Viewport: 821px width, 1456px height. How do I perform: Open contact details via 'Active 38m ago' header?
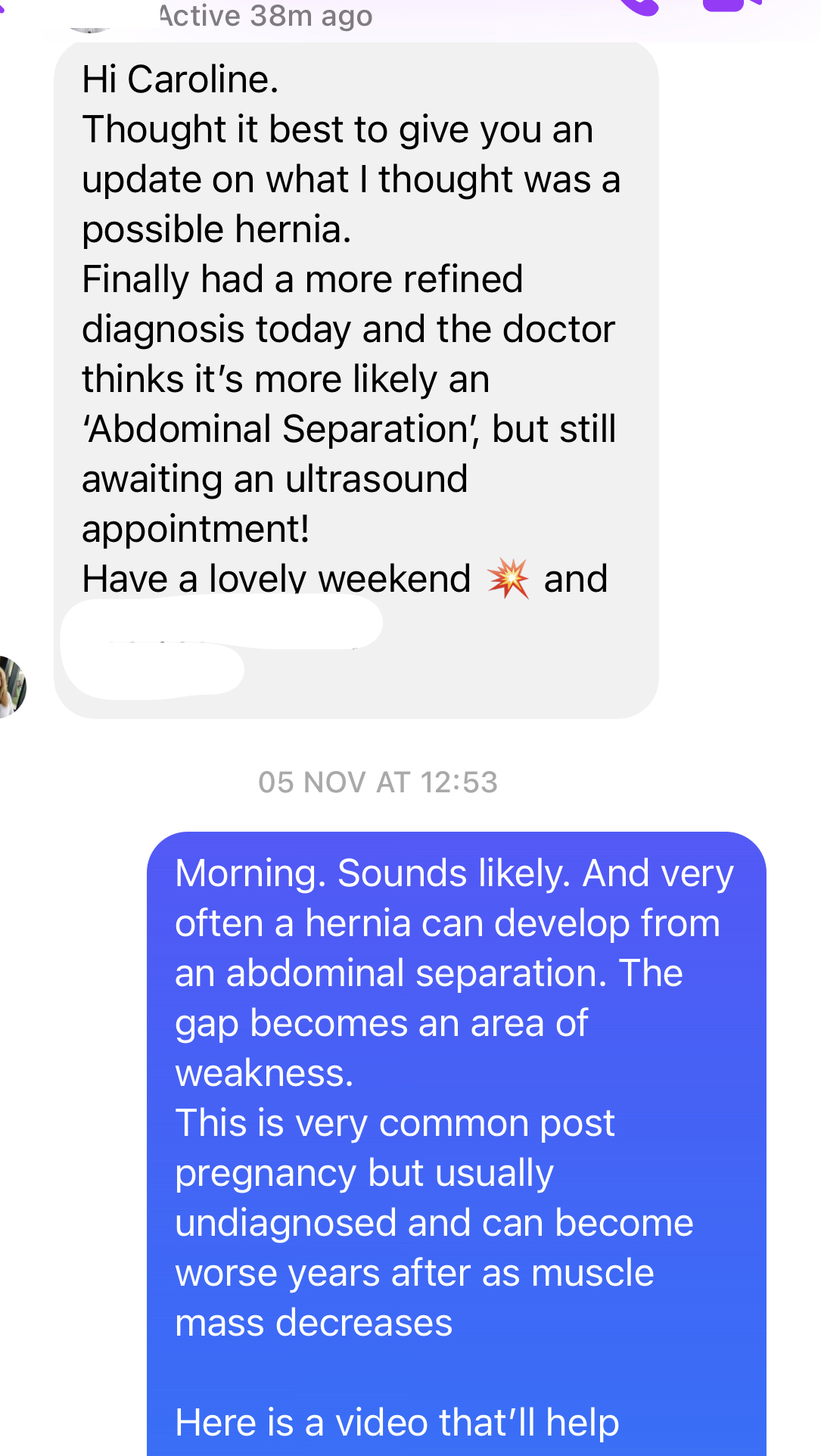pos(266,16)
